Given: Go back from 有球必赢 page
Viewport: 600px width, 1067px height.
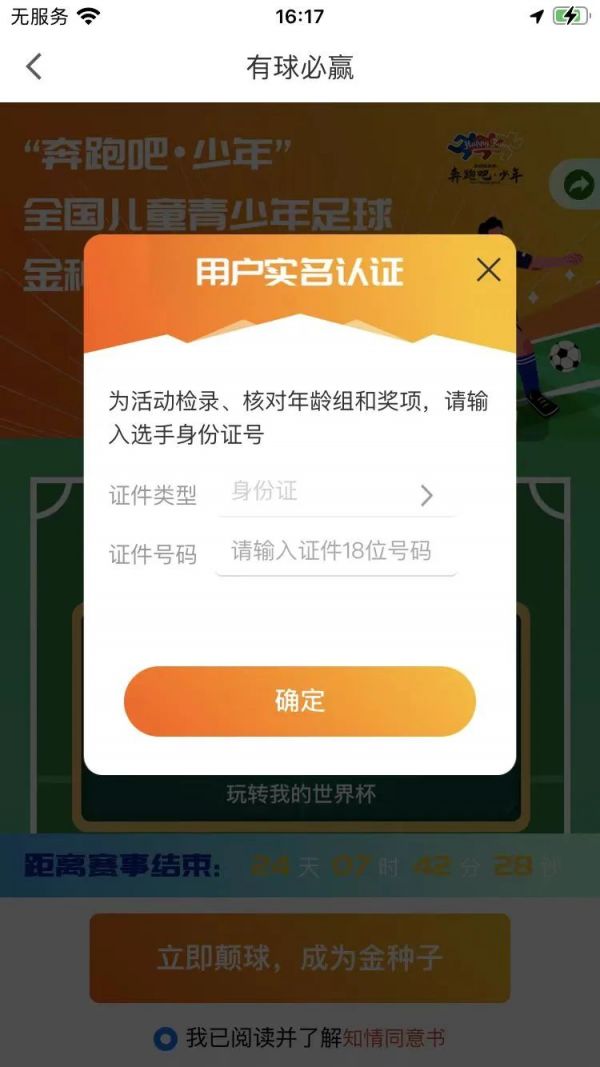Looking at the screenshot, I should [34, 67].
